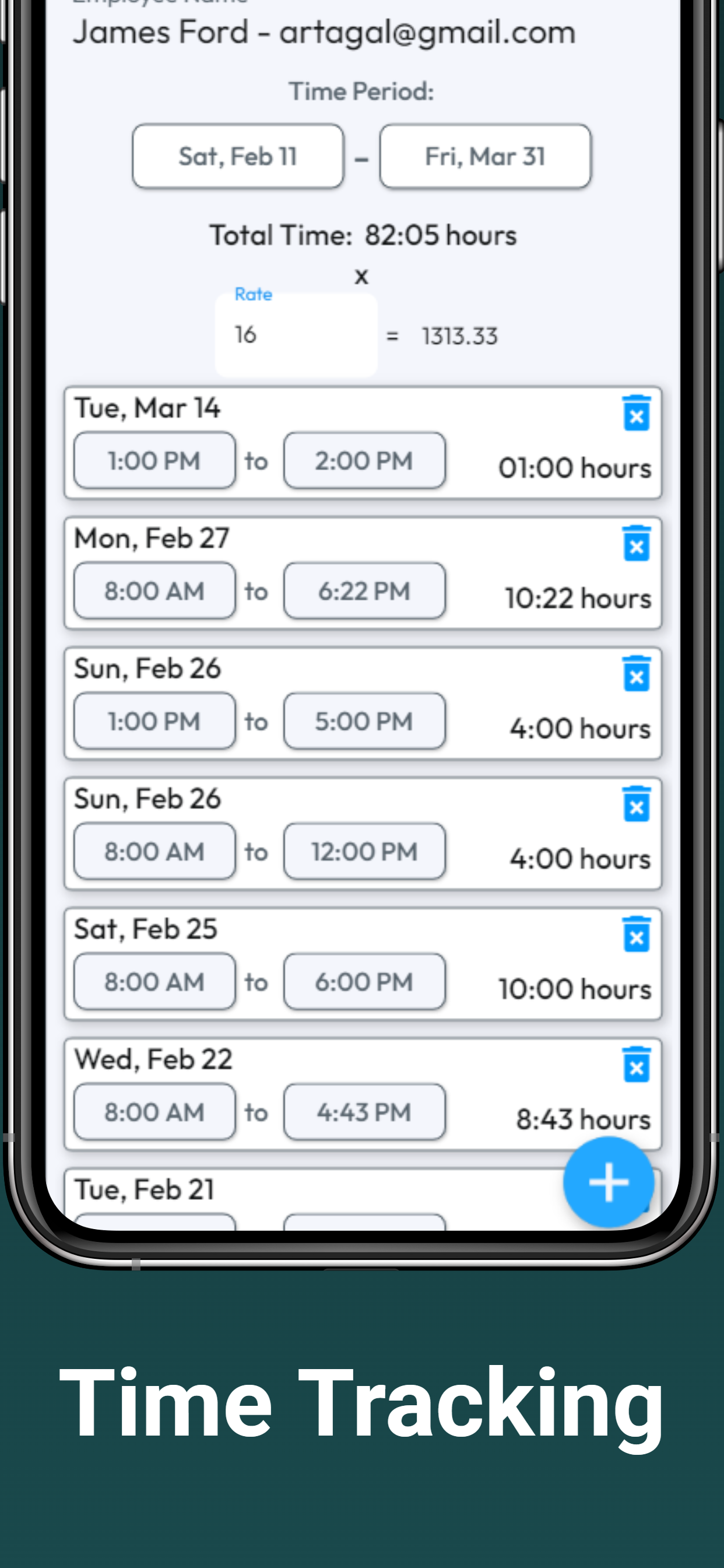Remove the first Sun, Feb 26 entry
The width and height of the screenshot is (724, 1568).
pos(637,674)
